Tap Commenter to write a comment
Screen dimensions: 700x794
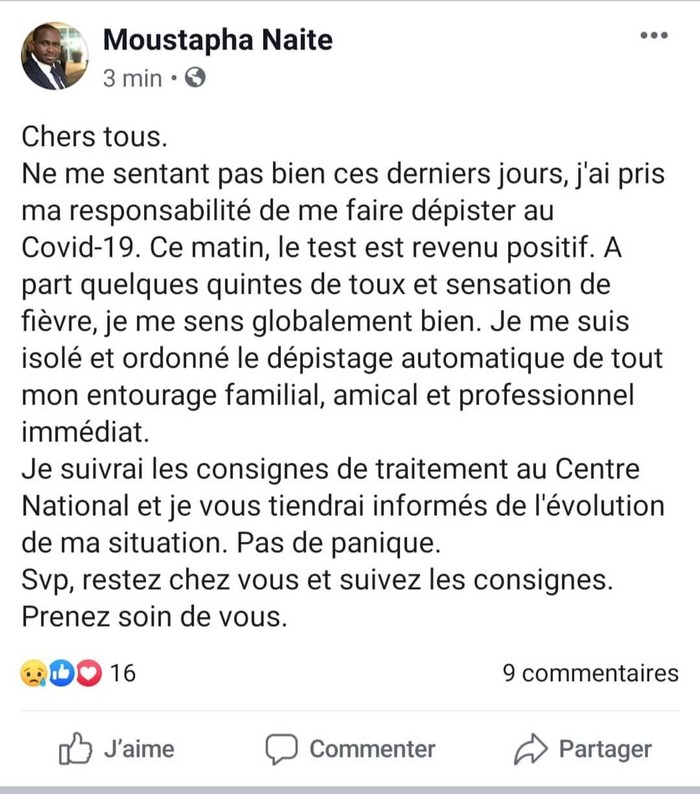pyautogui.click(x=351, y=748)
